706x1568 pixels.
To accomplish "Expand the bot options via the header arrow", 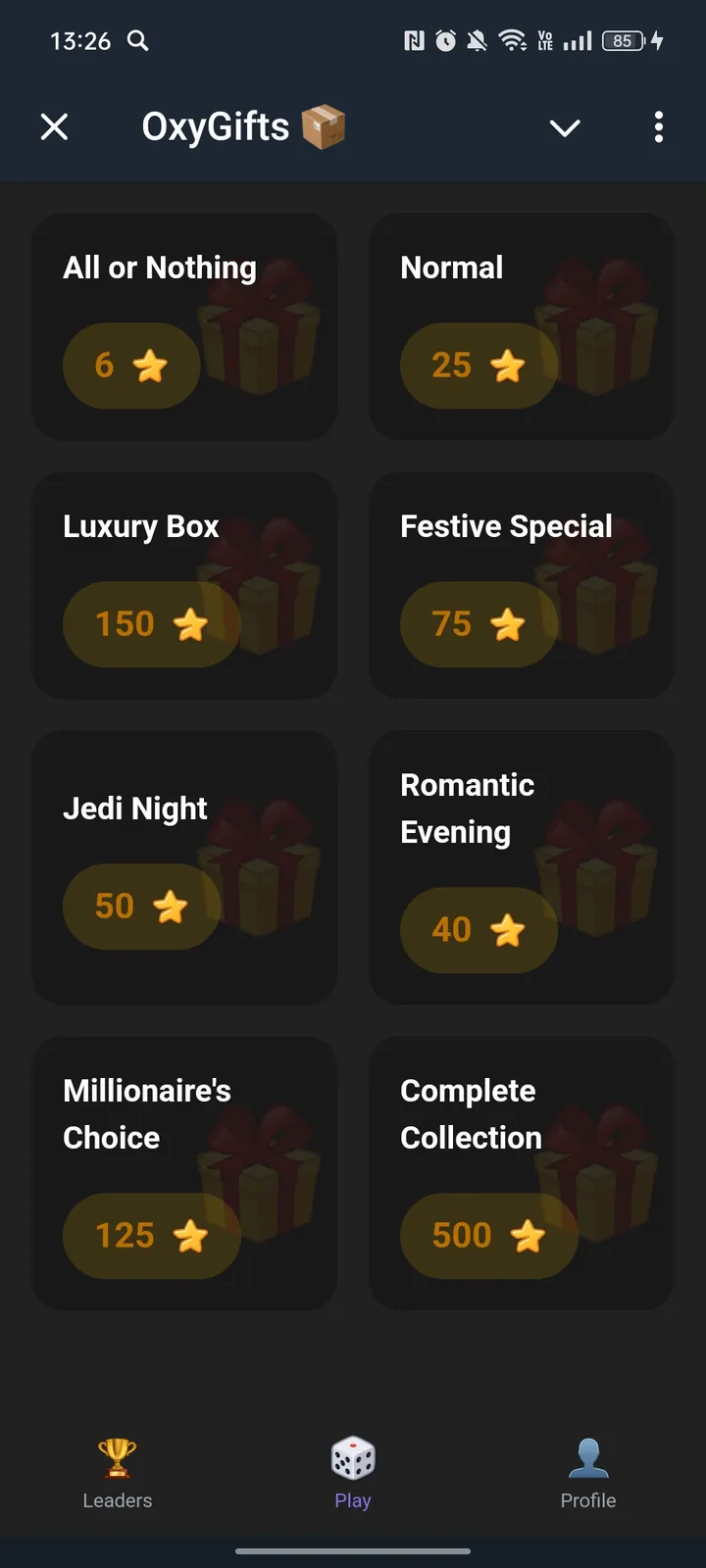I will (564, 127).
